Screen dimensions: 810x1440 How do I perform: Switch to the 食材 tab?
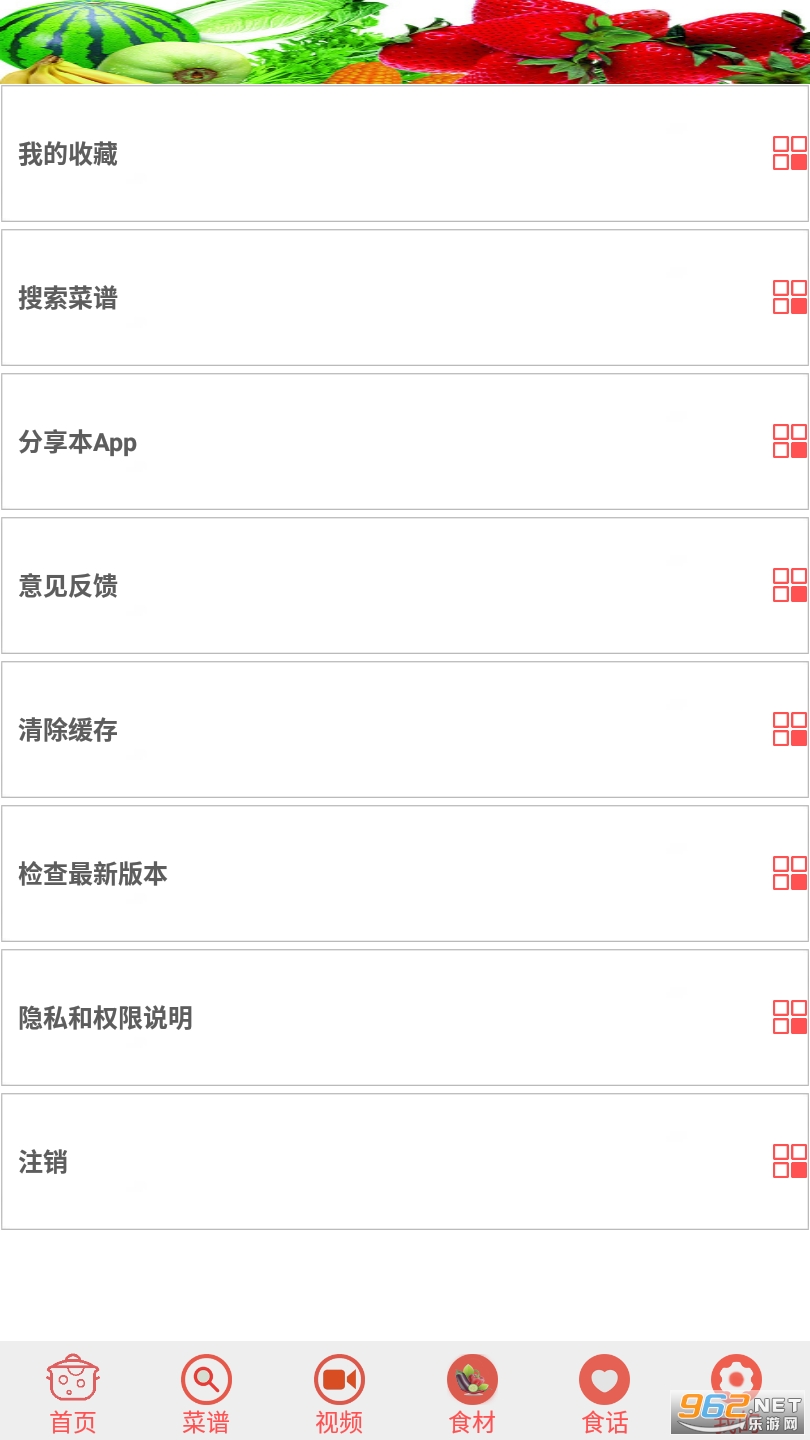click(x=472, y=1394)
